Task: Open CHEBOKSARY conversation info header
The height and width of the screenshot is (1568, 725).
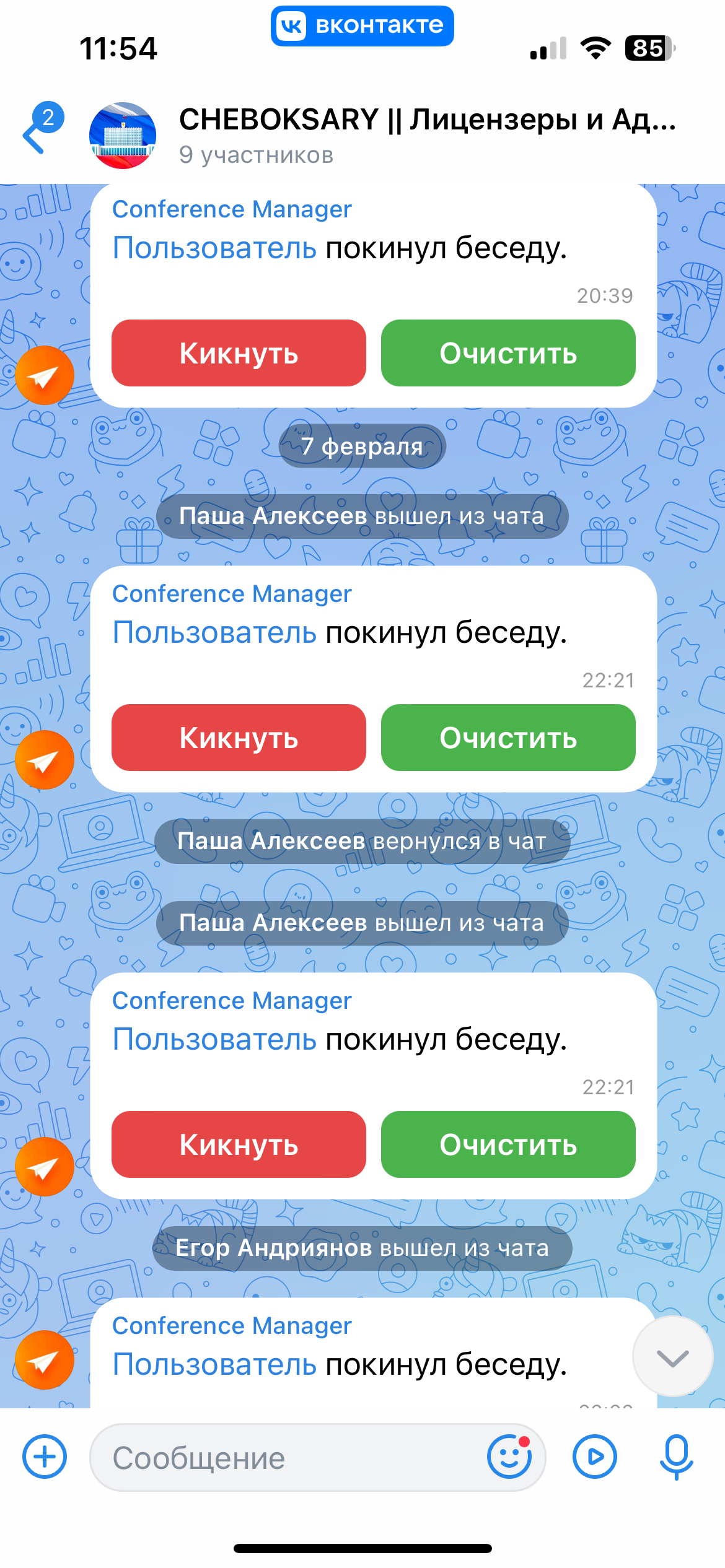Action: [426, 134]
